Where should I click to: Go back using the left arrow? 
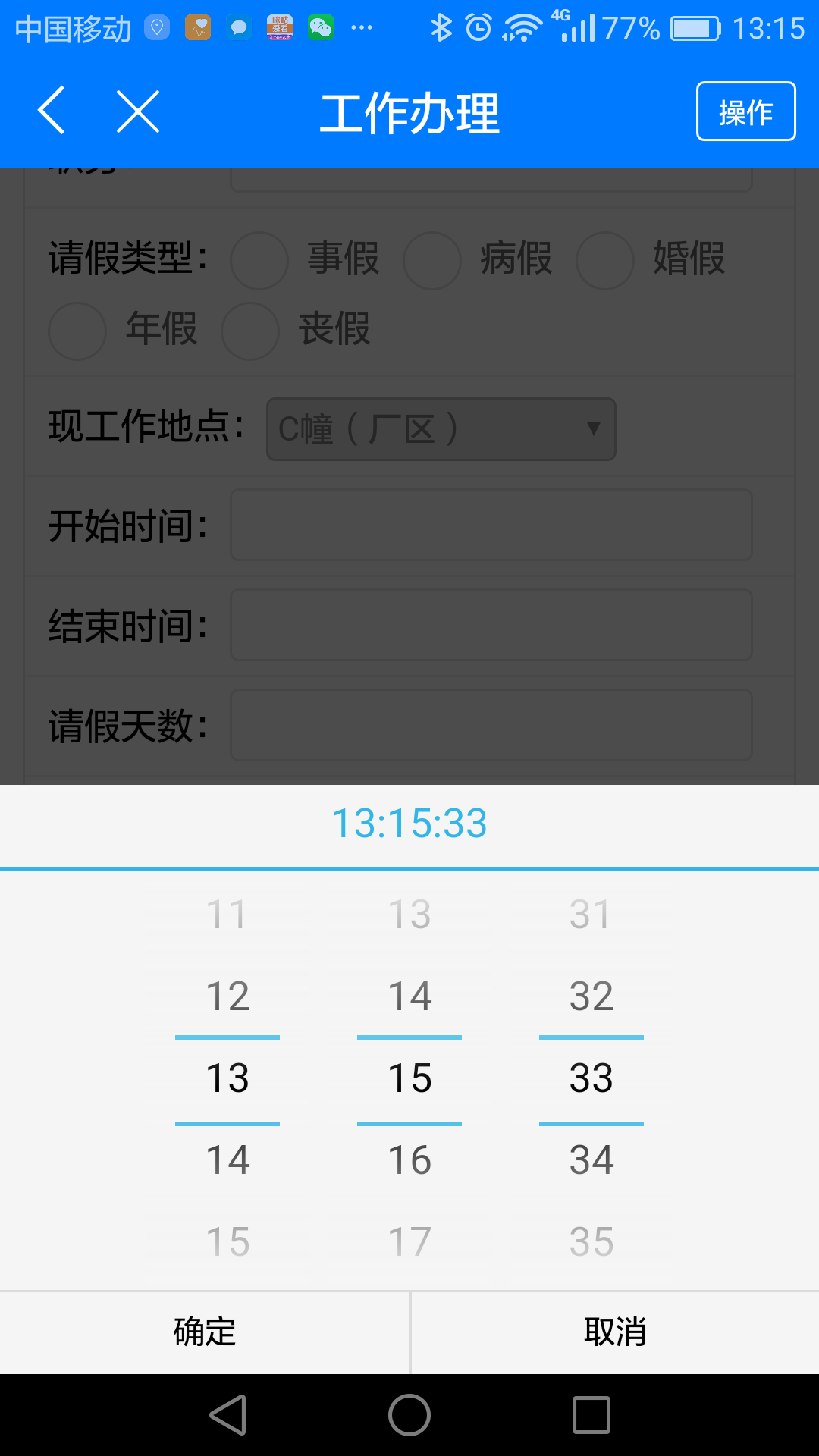click(x=52, y=111)
